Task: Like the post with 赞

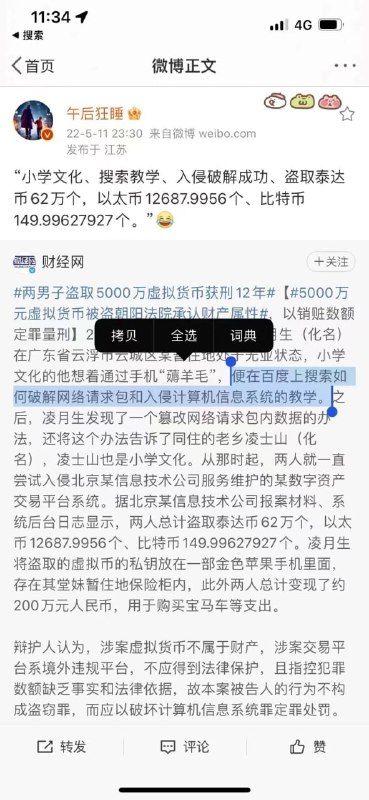Action: (x=308, y=747)
